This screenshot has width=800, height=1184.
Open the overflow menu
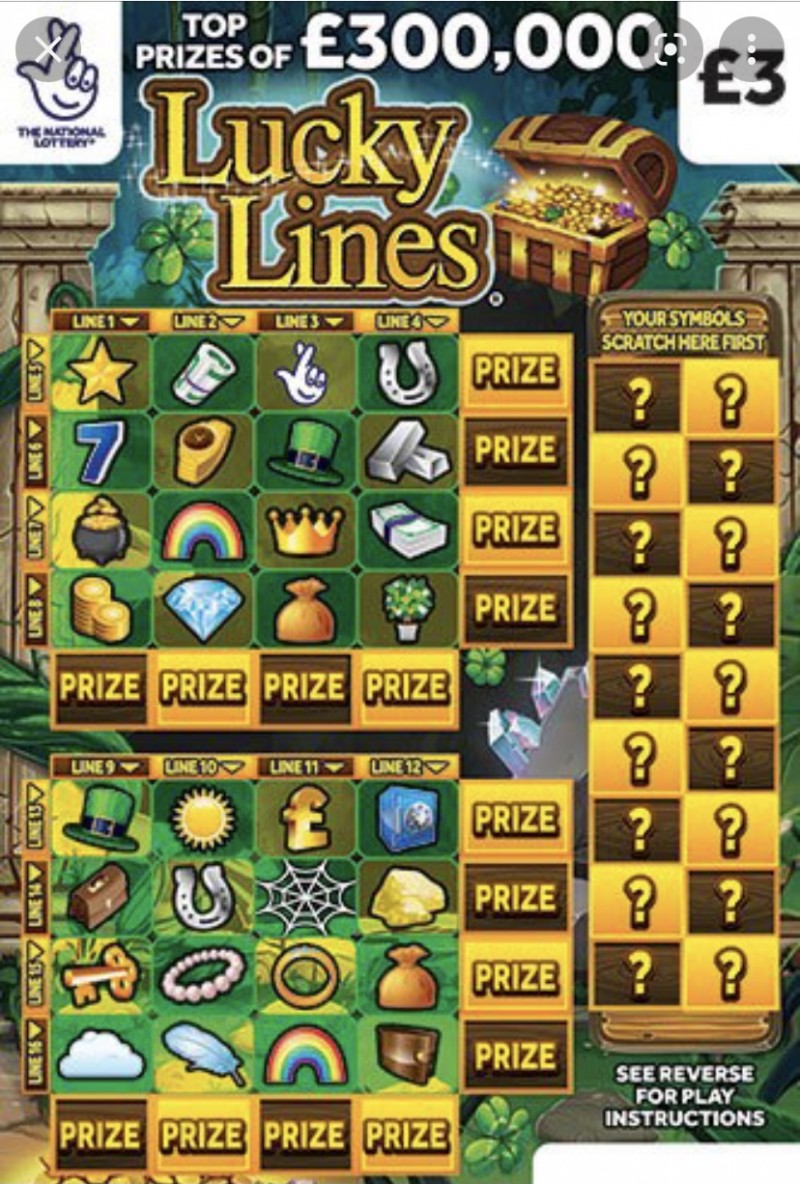point(753,48)
